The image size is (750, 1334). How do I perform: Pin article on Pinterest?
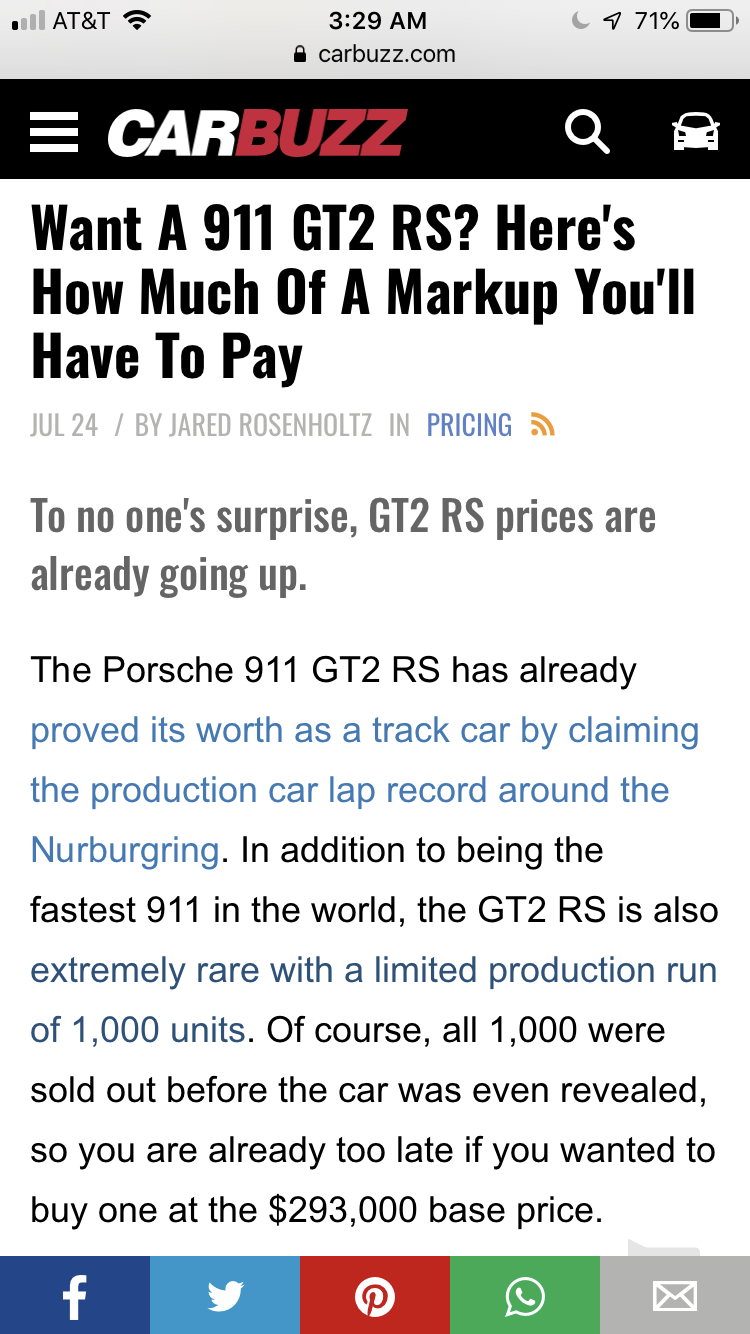pyautogui.click(x=375, y=1295)
